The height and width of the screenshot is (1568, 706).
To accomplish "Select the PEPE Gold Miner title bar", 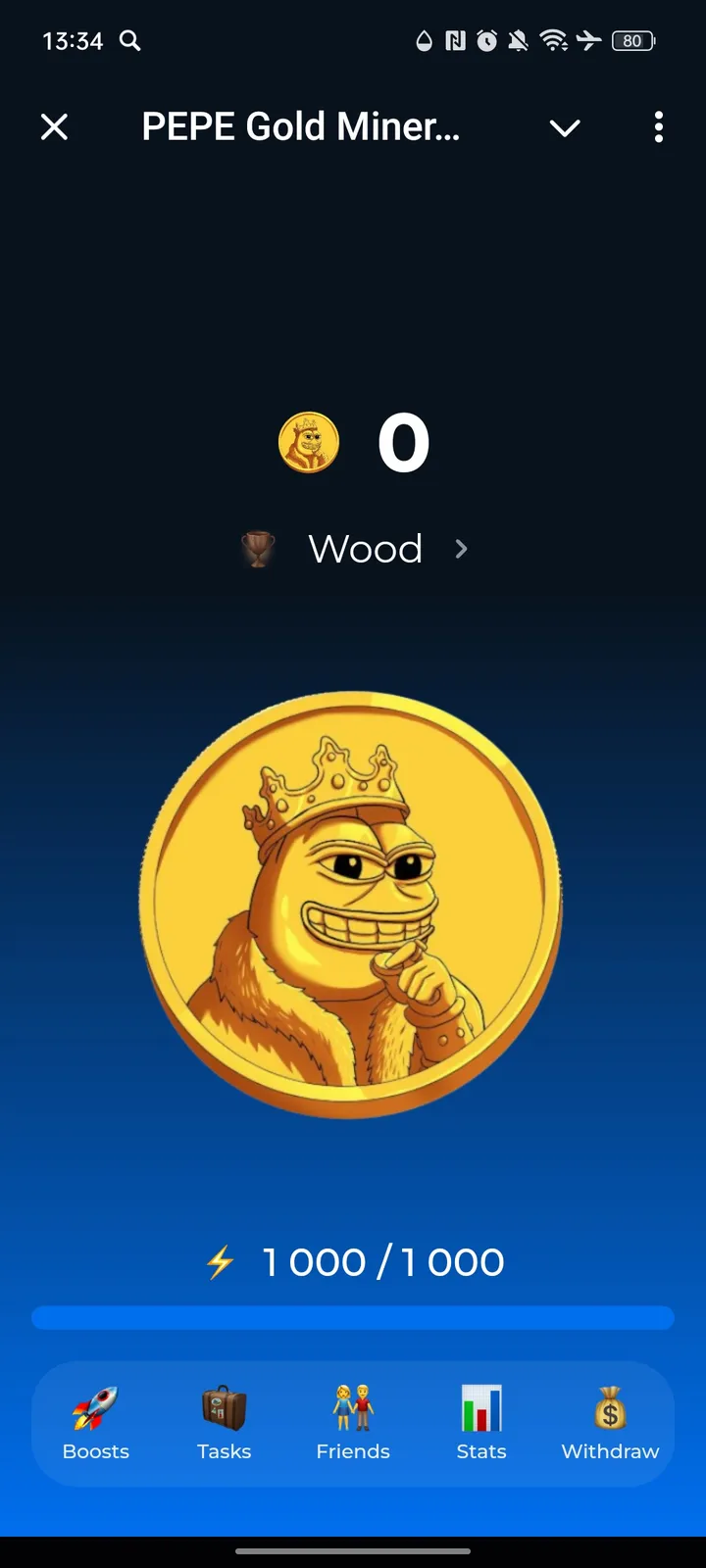I will tap(301, 126).
